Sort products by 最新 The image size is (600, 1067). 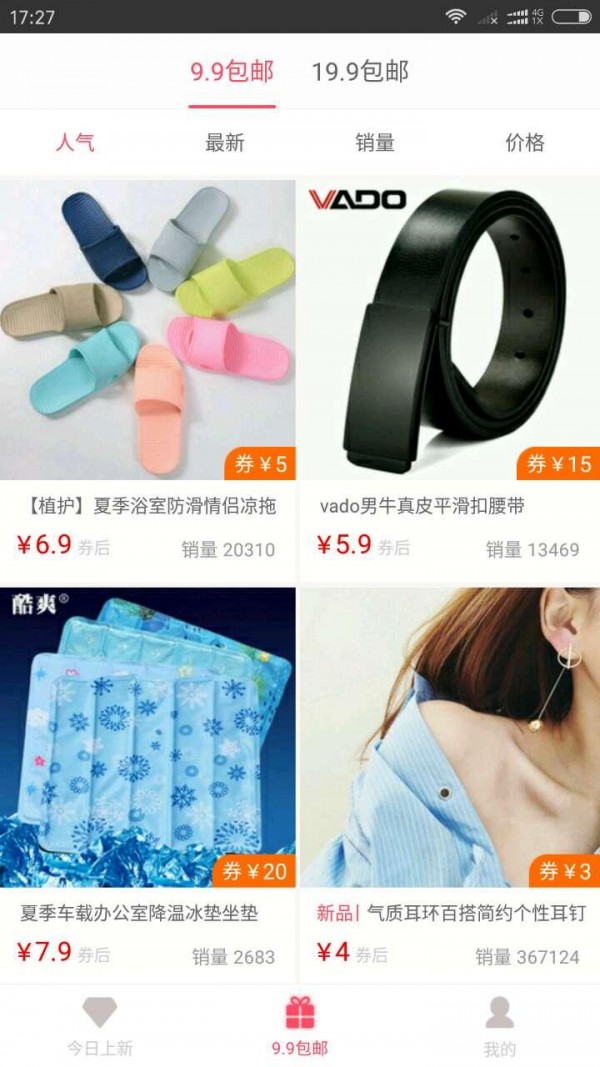coord(225,142)
